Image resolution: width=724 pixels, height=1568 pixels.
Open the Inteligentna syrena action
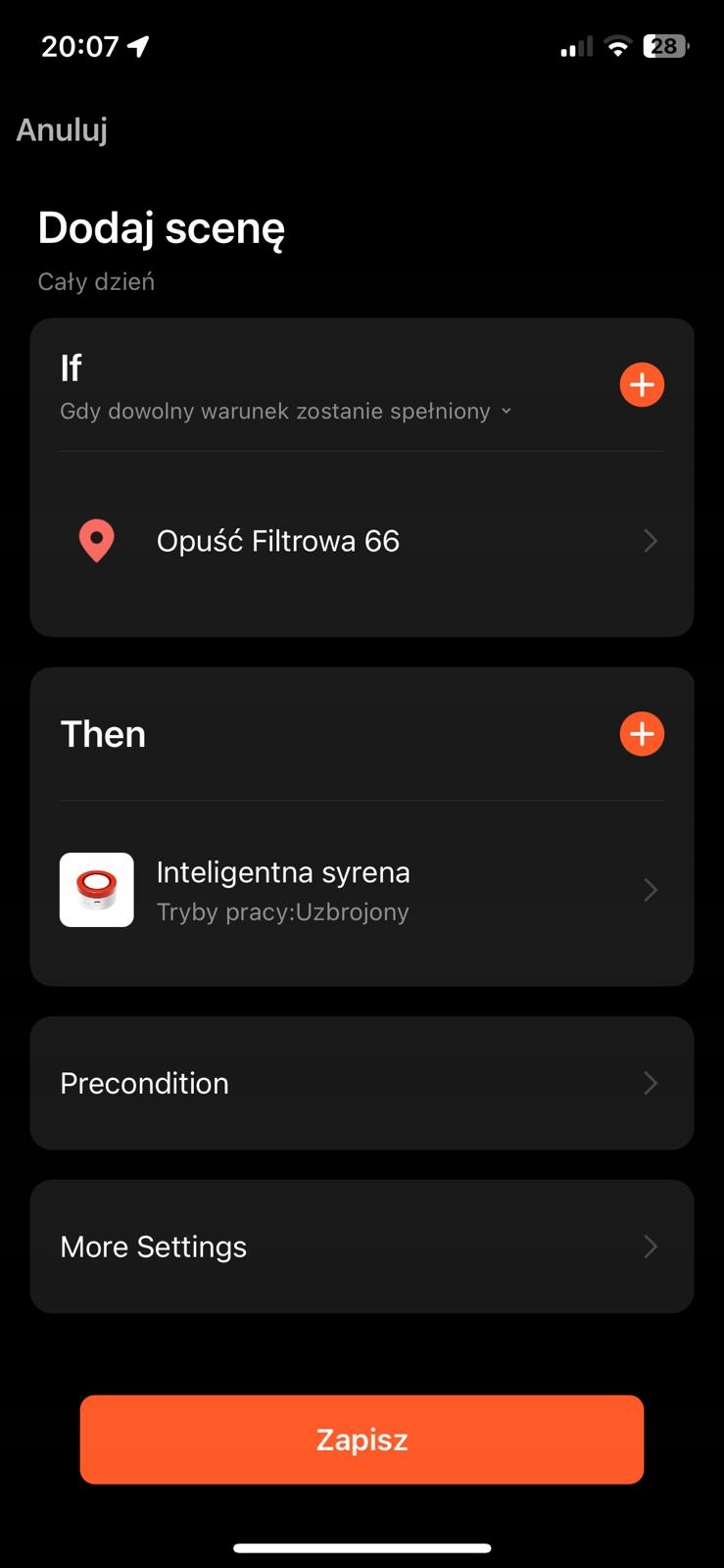(362, 890)
